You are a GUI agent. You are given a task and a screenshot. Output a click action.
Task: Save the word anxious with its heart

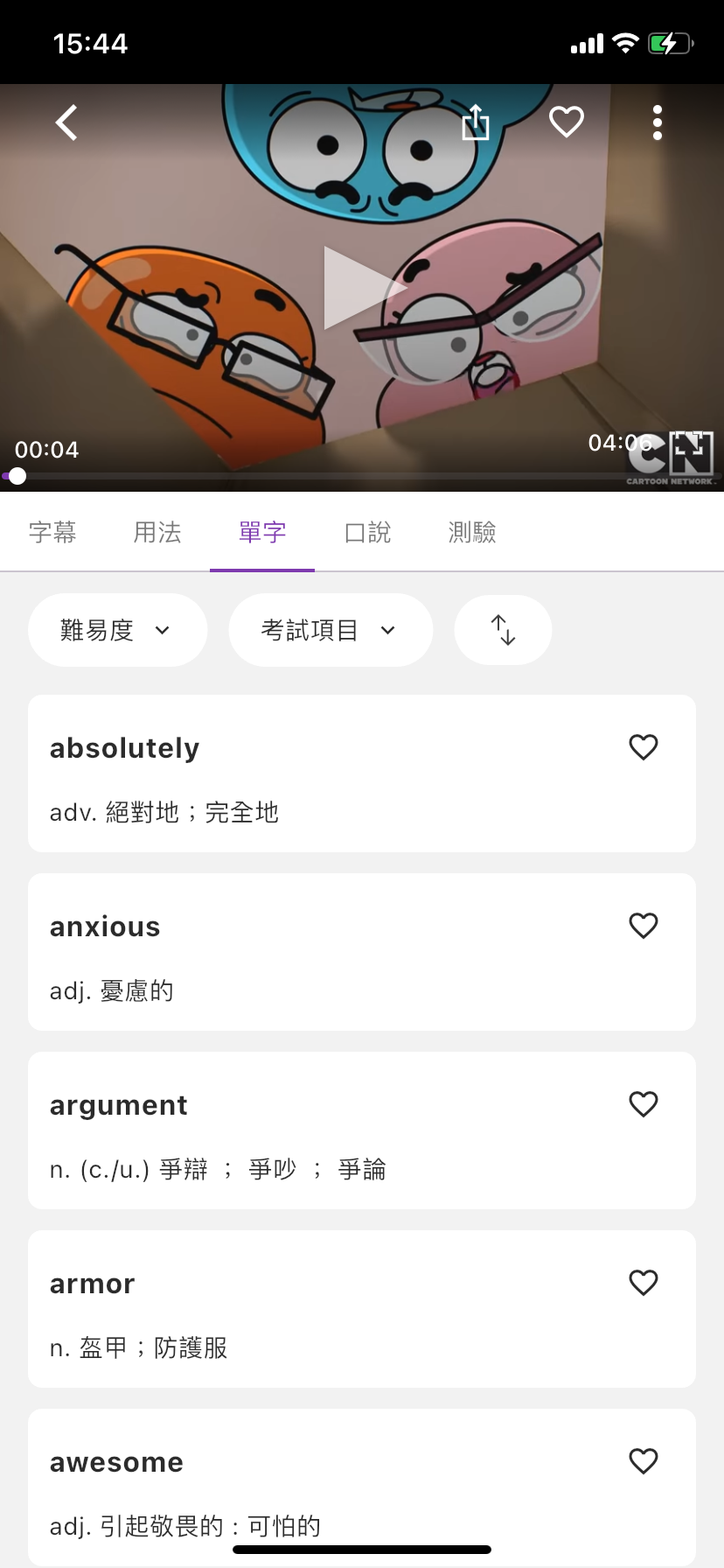[x=644, y=926]
